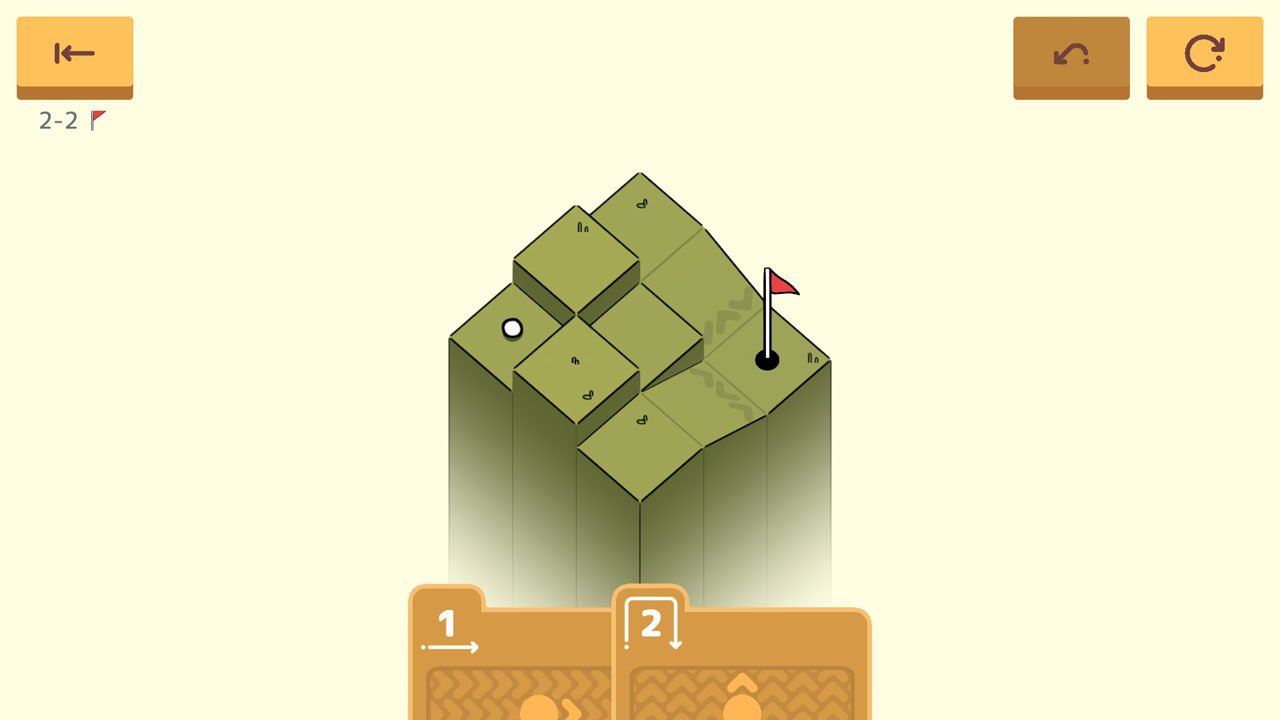Undo the last move
Image resolution: width=1280 pixels, height=720 pixels.
[1071, 54]
